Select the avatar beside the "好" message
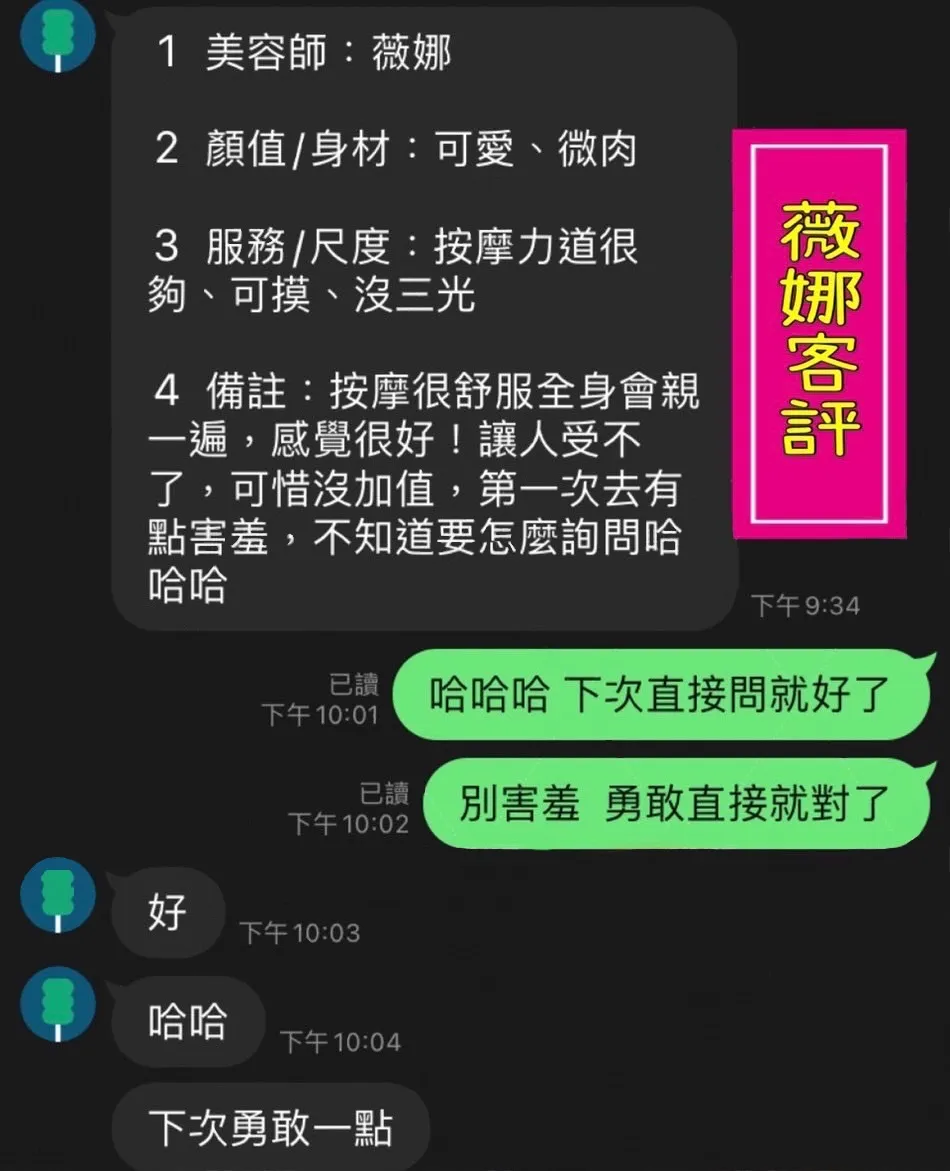Viewport: 950px width, 1171px height. (55, 897)
